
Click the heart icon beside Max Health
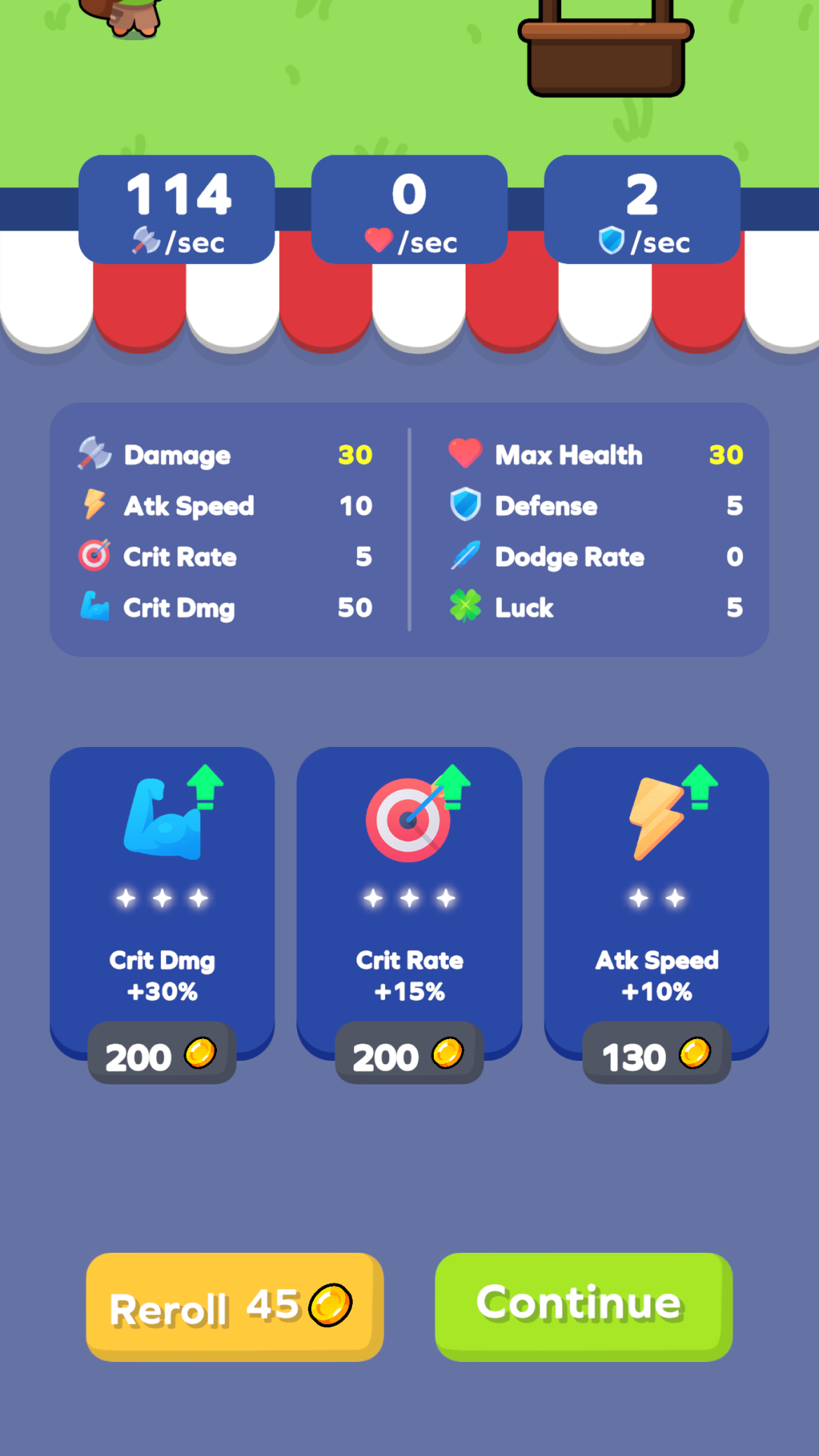point(464,454)
